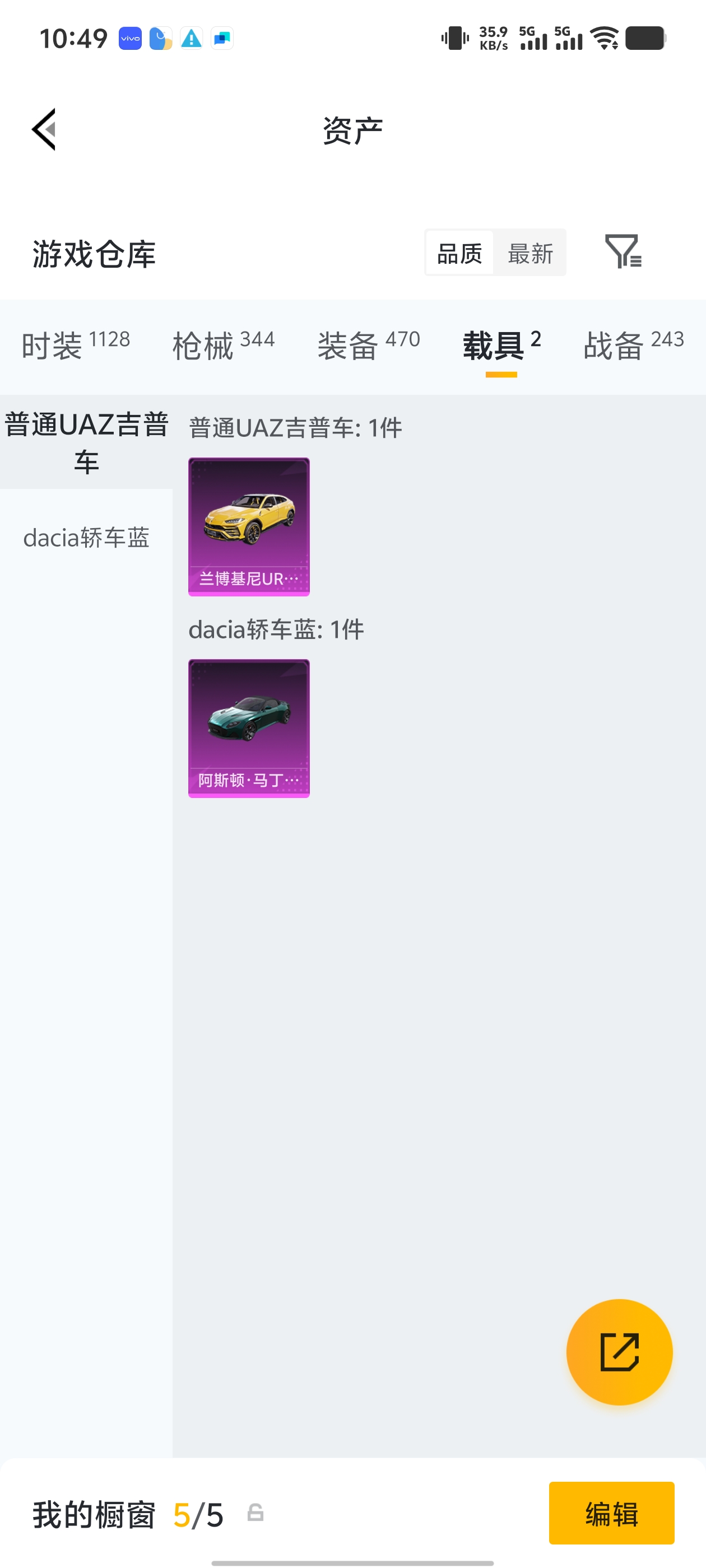706x1568 pixels.
Task: Select dacia轿车蓝 in the sidebar
Action: click(x=86, y=538)
